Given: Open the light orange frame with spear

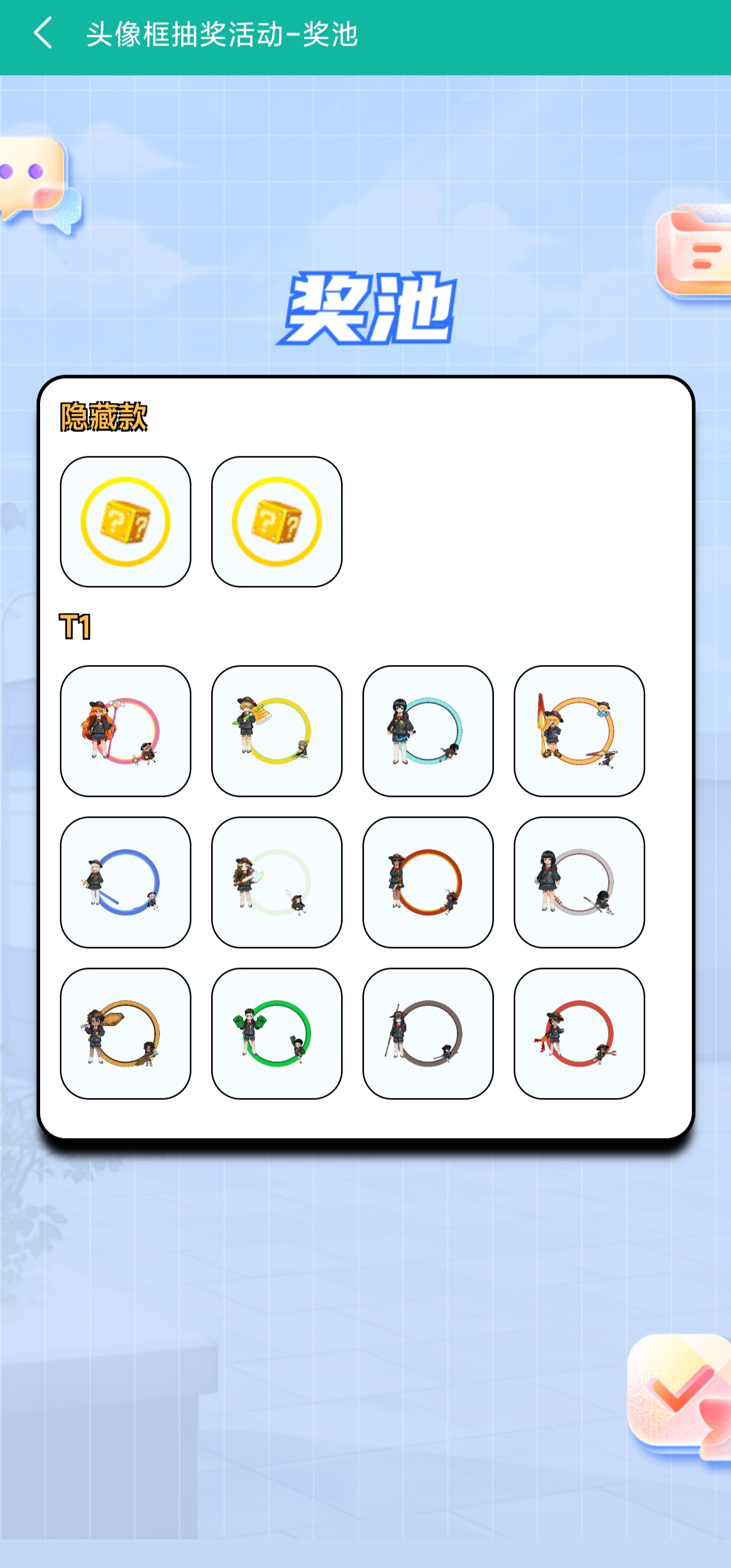Looking at the screenshot, I should point(579,730).
